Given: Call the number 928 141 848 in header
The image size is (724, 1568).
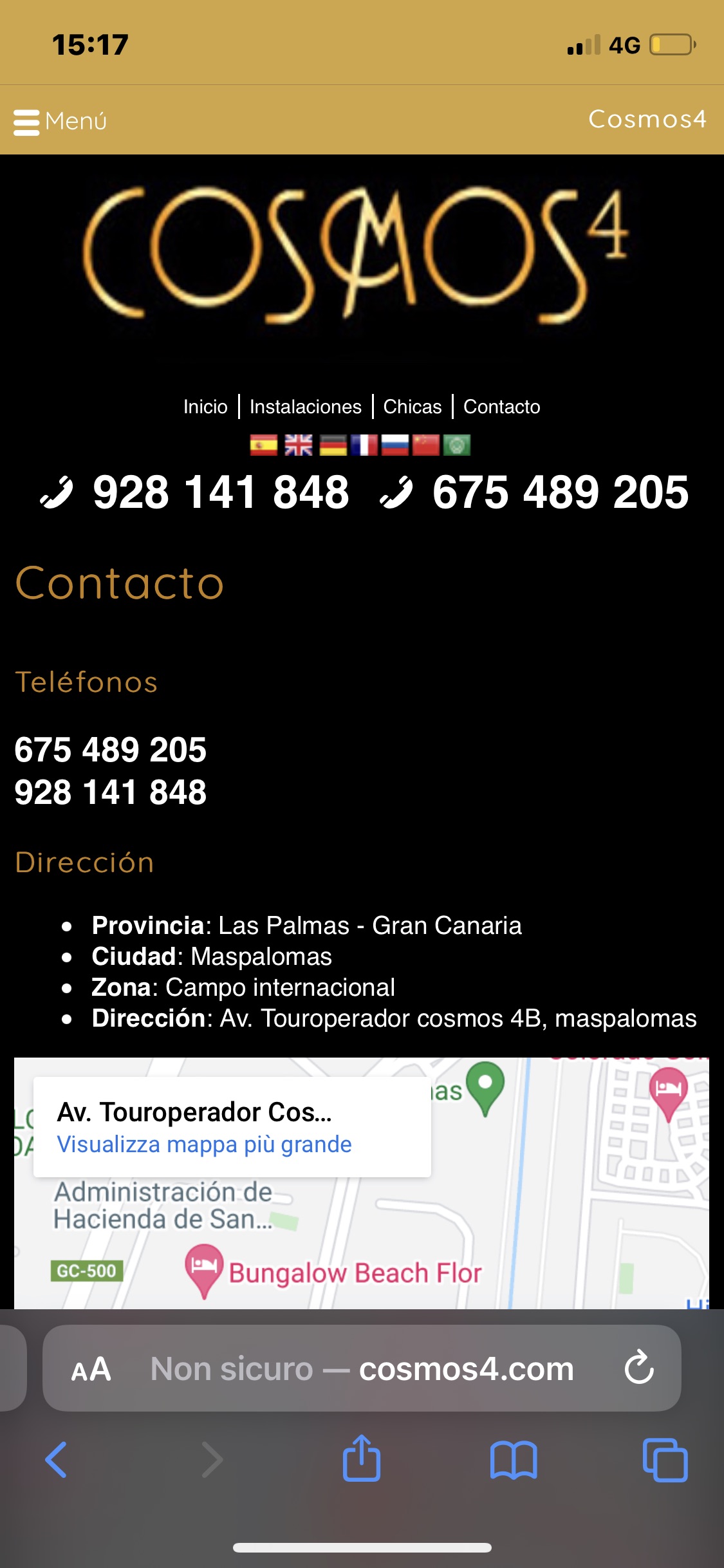Looking at the screenshot, I should [x=220, y=492].
